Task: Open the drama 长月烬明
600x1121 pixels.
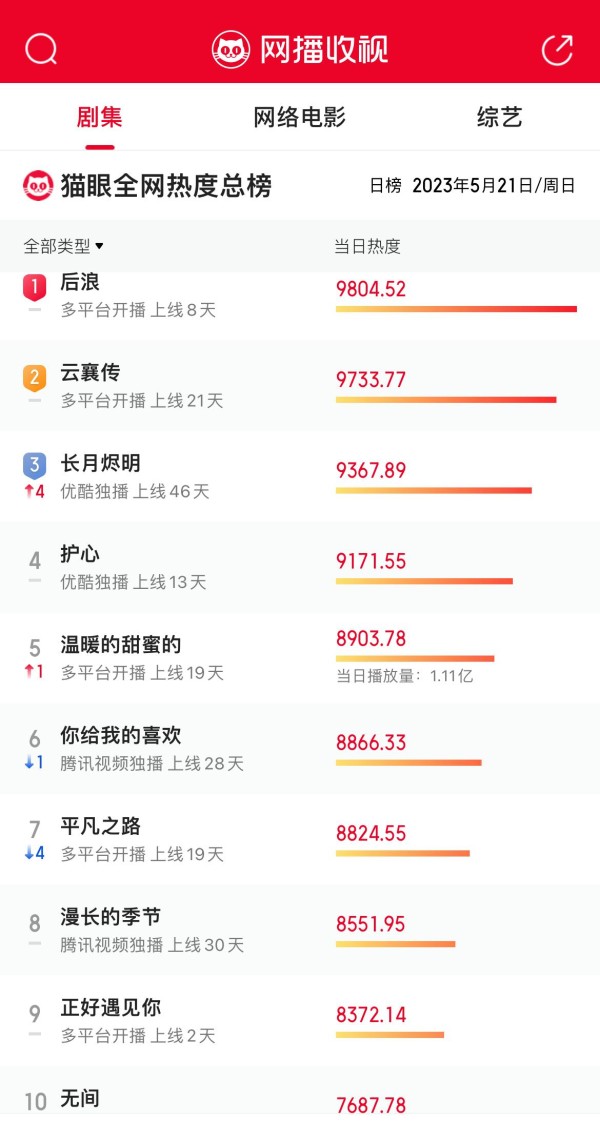Action: coord(300,477)
